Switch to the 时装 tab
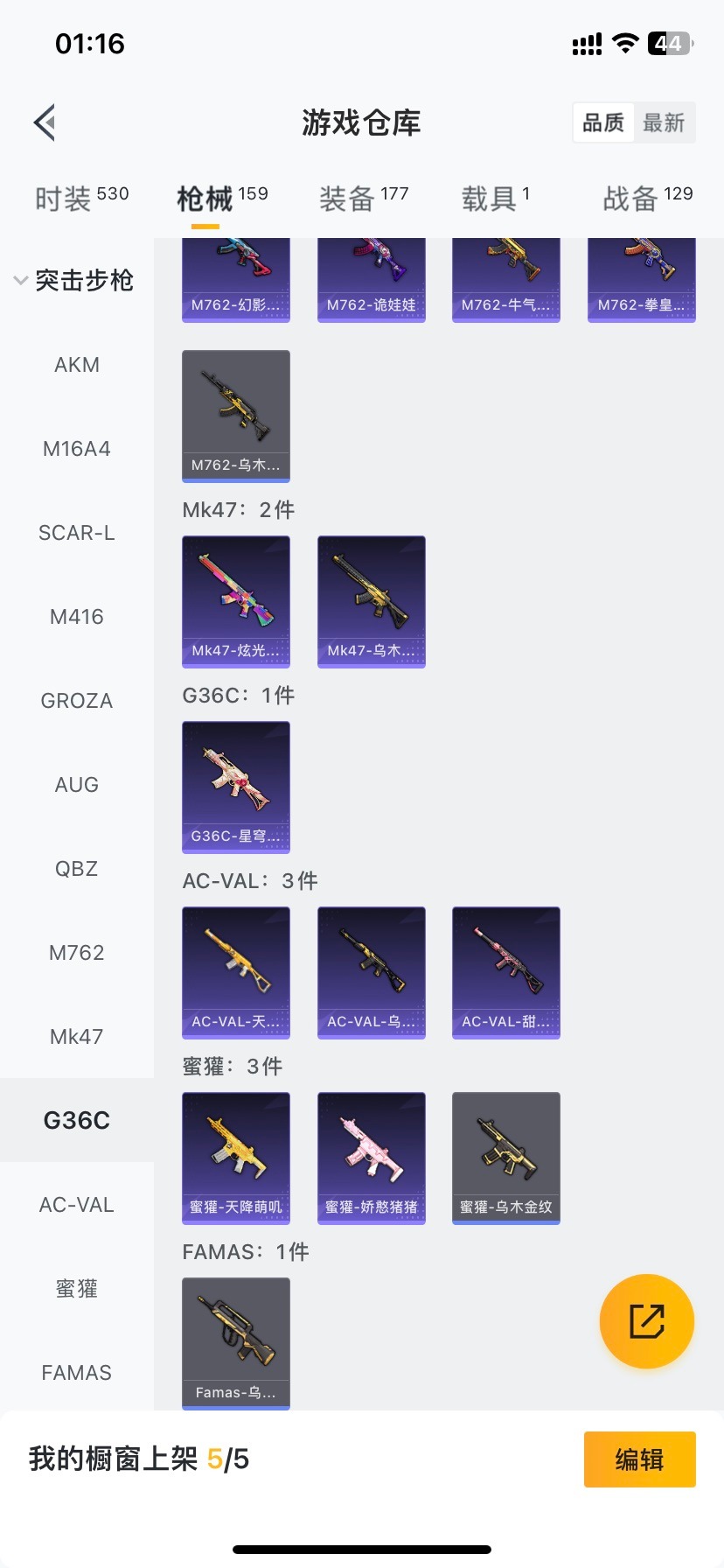724x1568 pixels. (81, 199)
